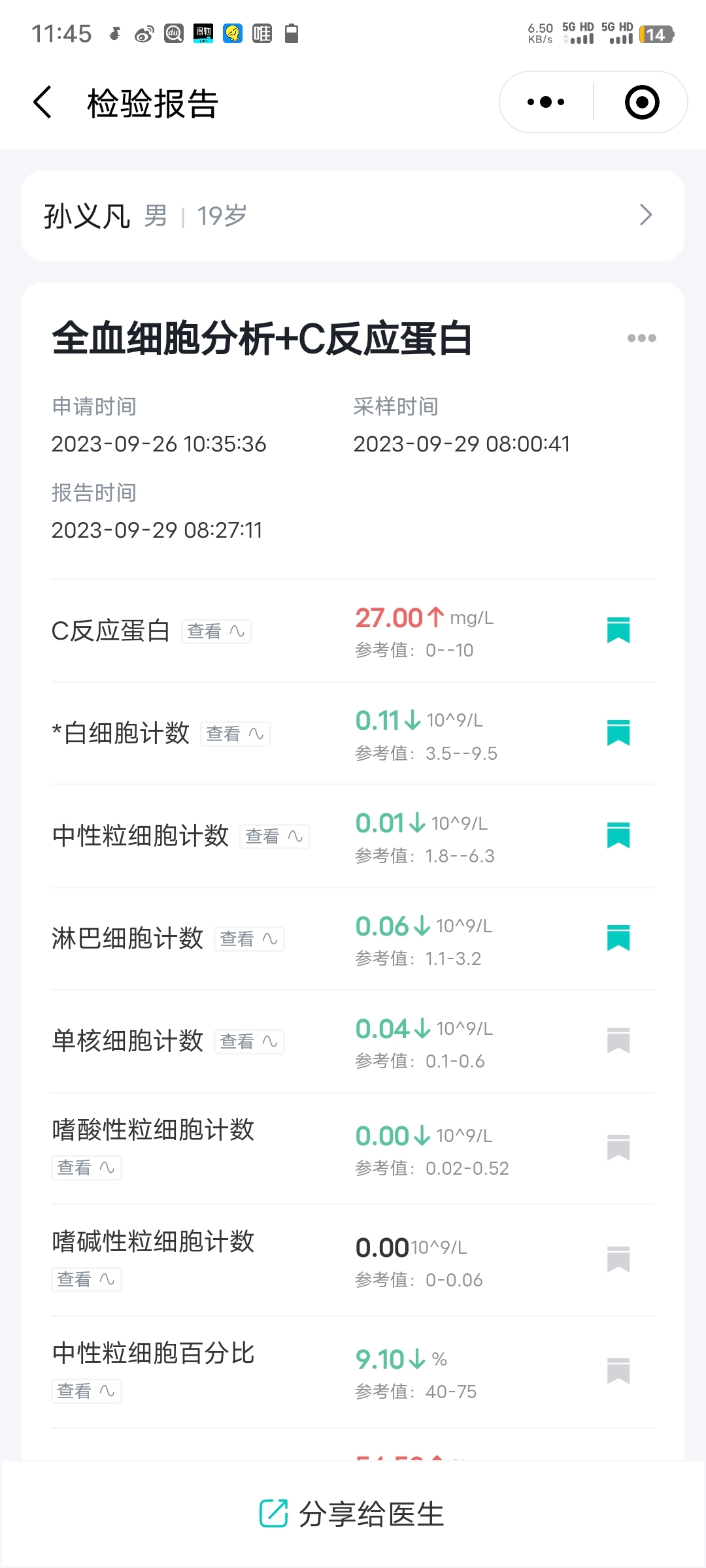Image resolution: width=706 pixels, height=1568 pixels.
Task: Open the mini-program three-dot menu
Action: [x=546, y=102]
